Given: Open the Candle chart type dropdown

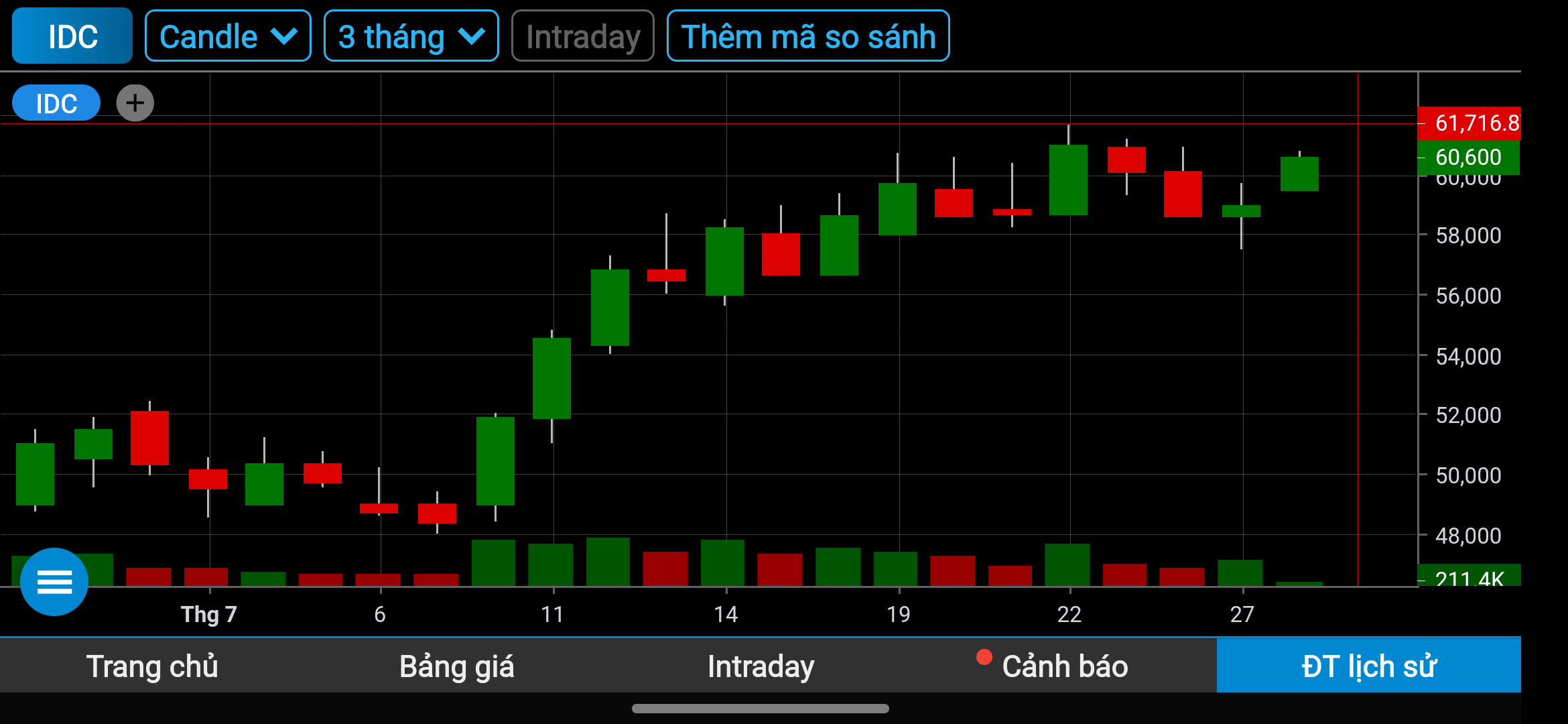Looking at the screenshot, I should tap(228, 36).
